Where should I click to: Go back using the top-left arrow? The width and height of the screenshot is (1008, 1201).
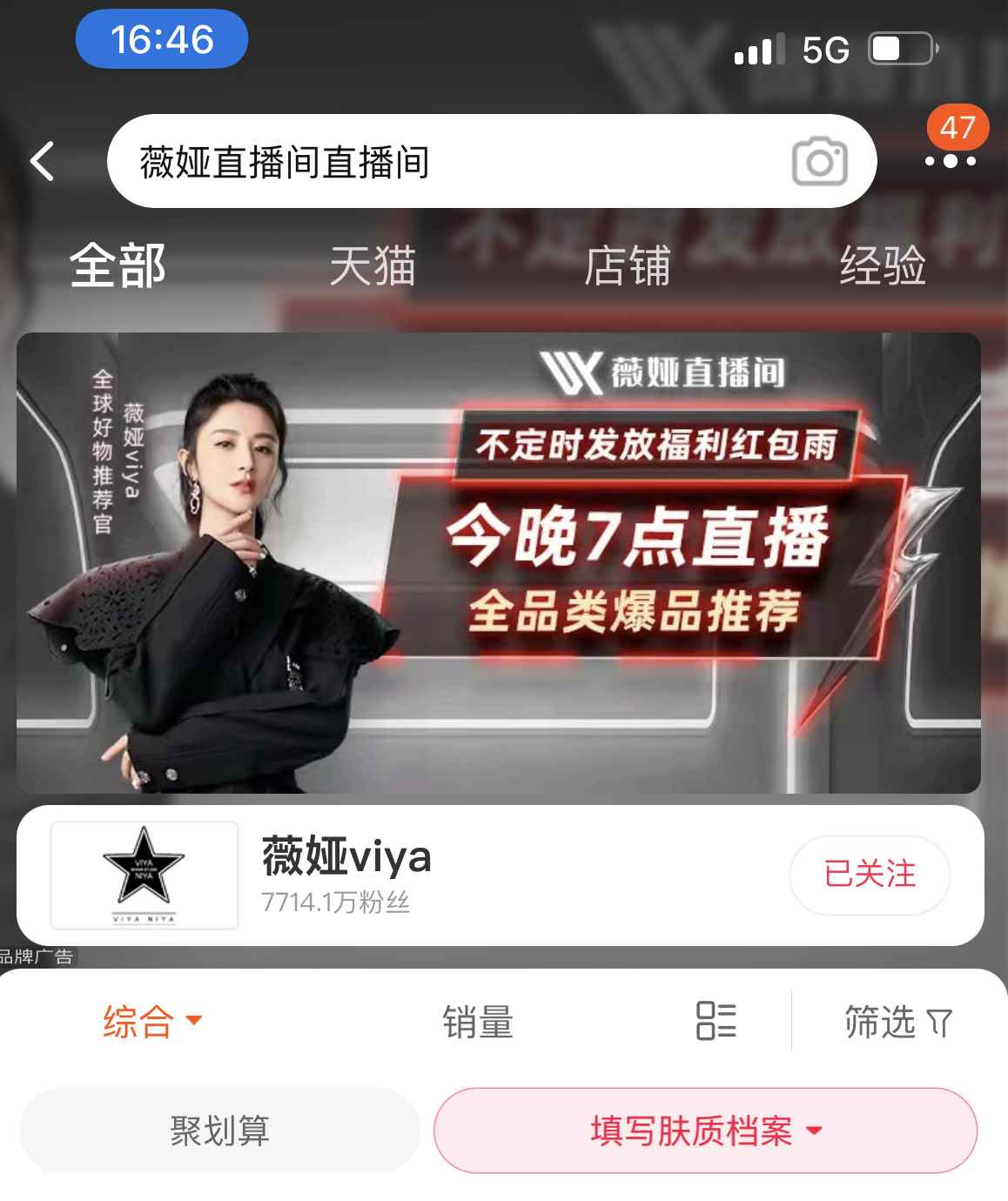pyautogui.click(x=42, y=161)
